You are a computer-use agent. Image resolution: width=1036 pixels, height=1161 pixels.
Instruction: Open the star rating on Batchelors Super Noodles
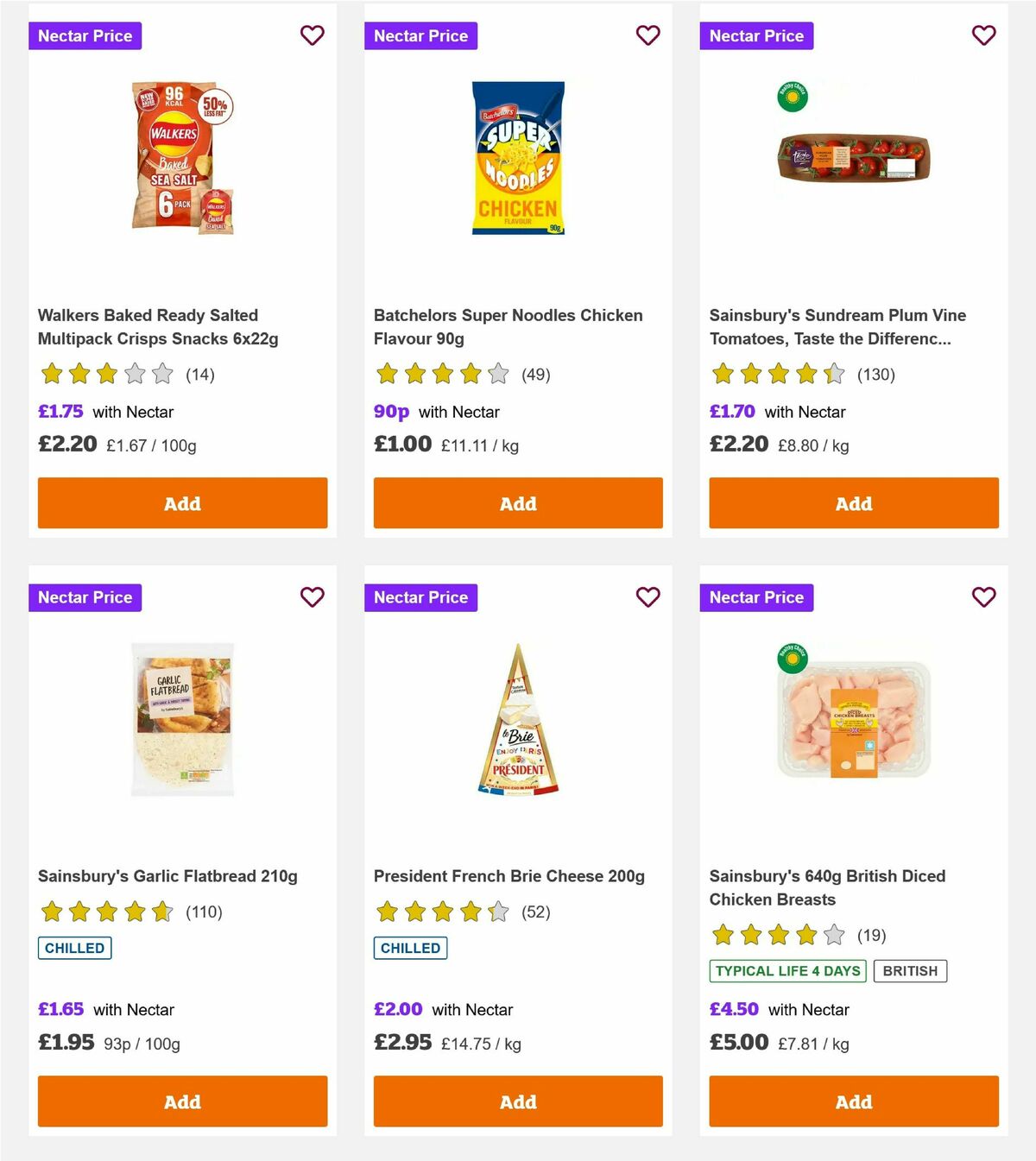tap(440, 374)
